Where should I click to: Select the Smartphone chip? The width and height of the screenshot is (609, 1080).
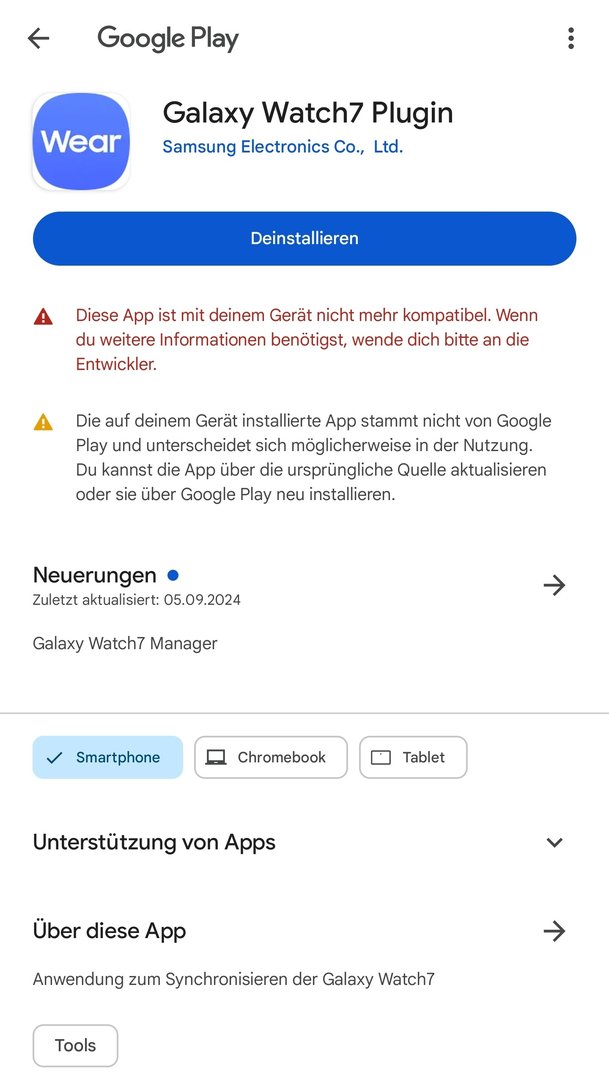108,757
